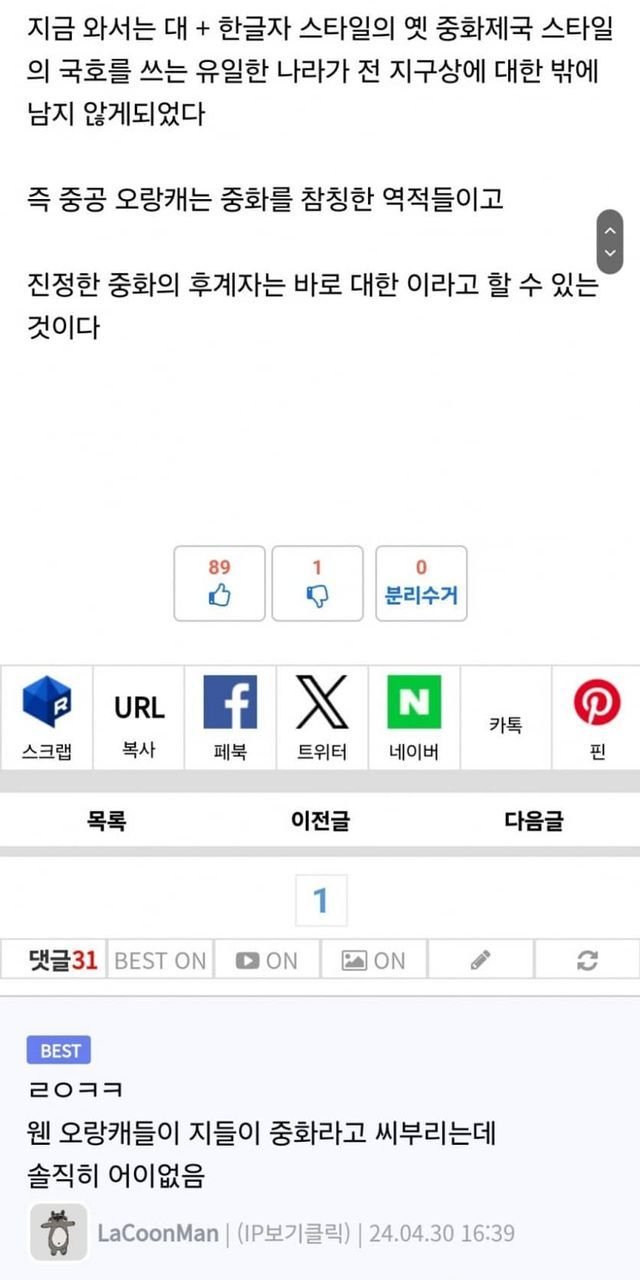Open the 이전글 previous post
Viewport: 640px width, 1280px height.
coord(320,821)
